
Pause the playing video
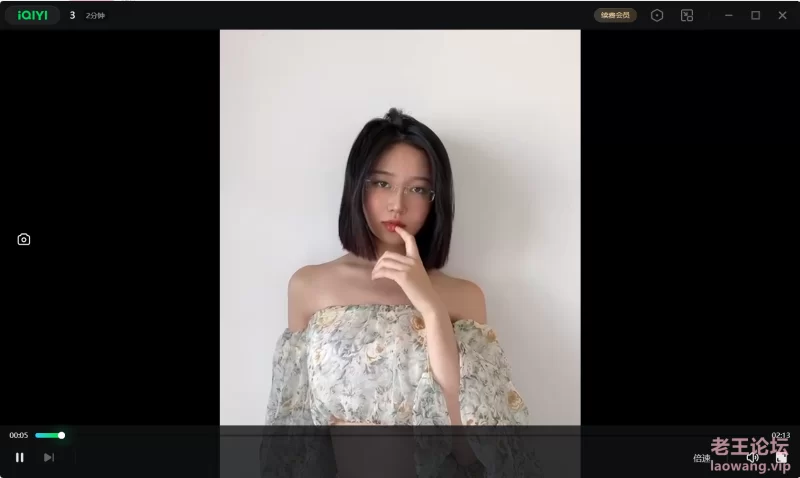point(19,457)
